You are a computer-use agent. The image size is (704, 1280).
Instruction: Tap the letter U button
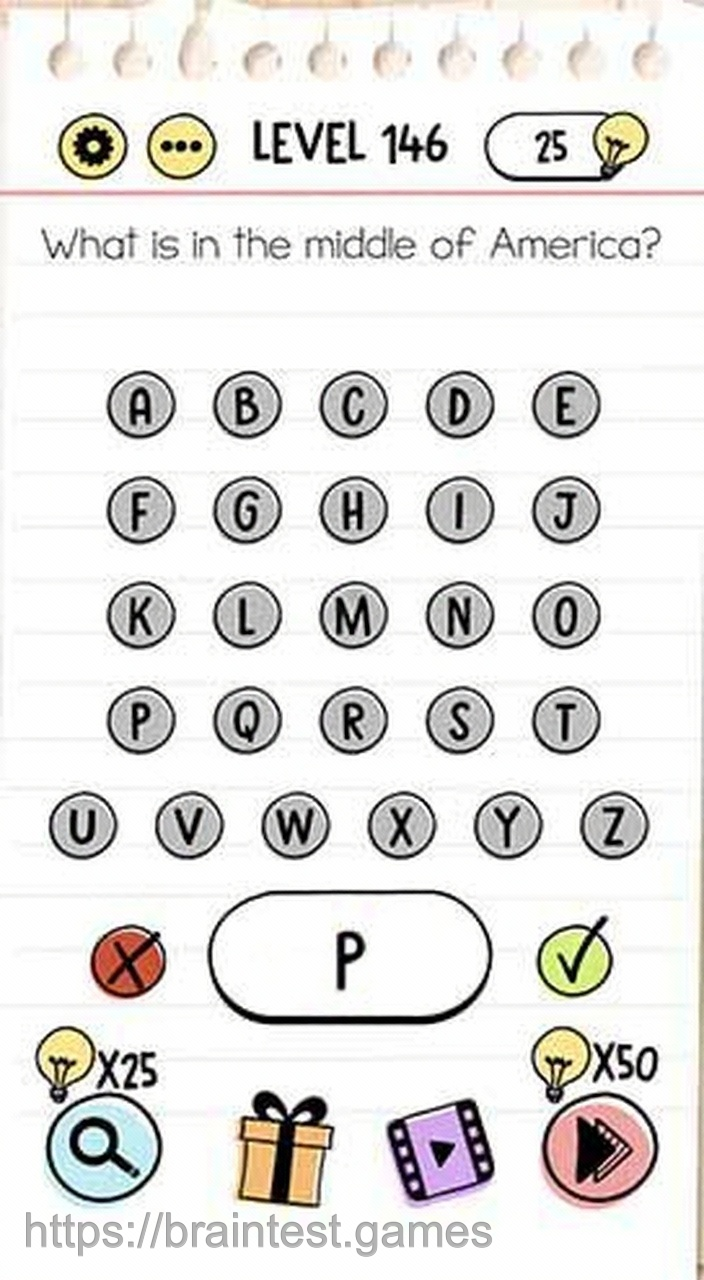[x=83, y=827]
